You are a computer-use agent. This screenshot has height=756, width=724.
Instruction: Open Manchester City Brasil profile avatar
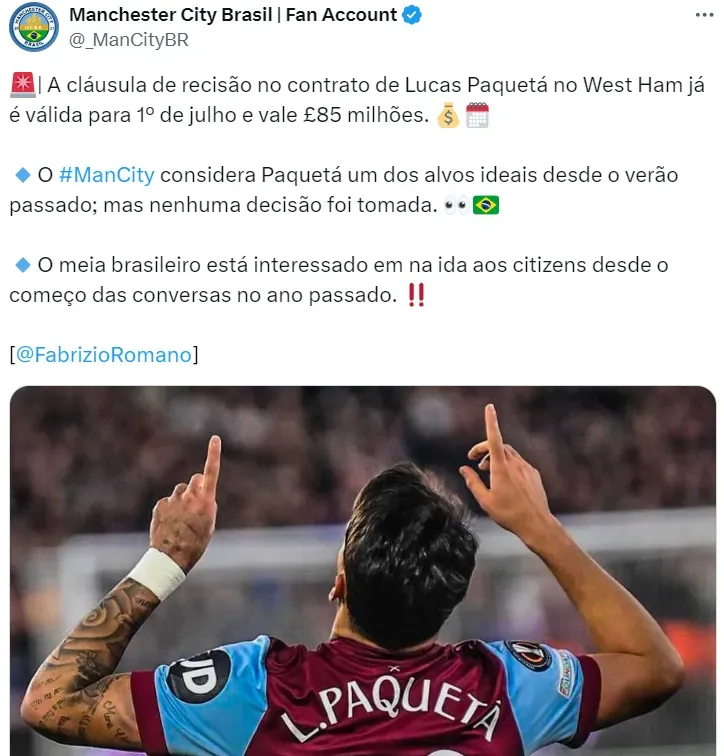[34, 27]
